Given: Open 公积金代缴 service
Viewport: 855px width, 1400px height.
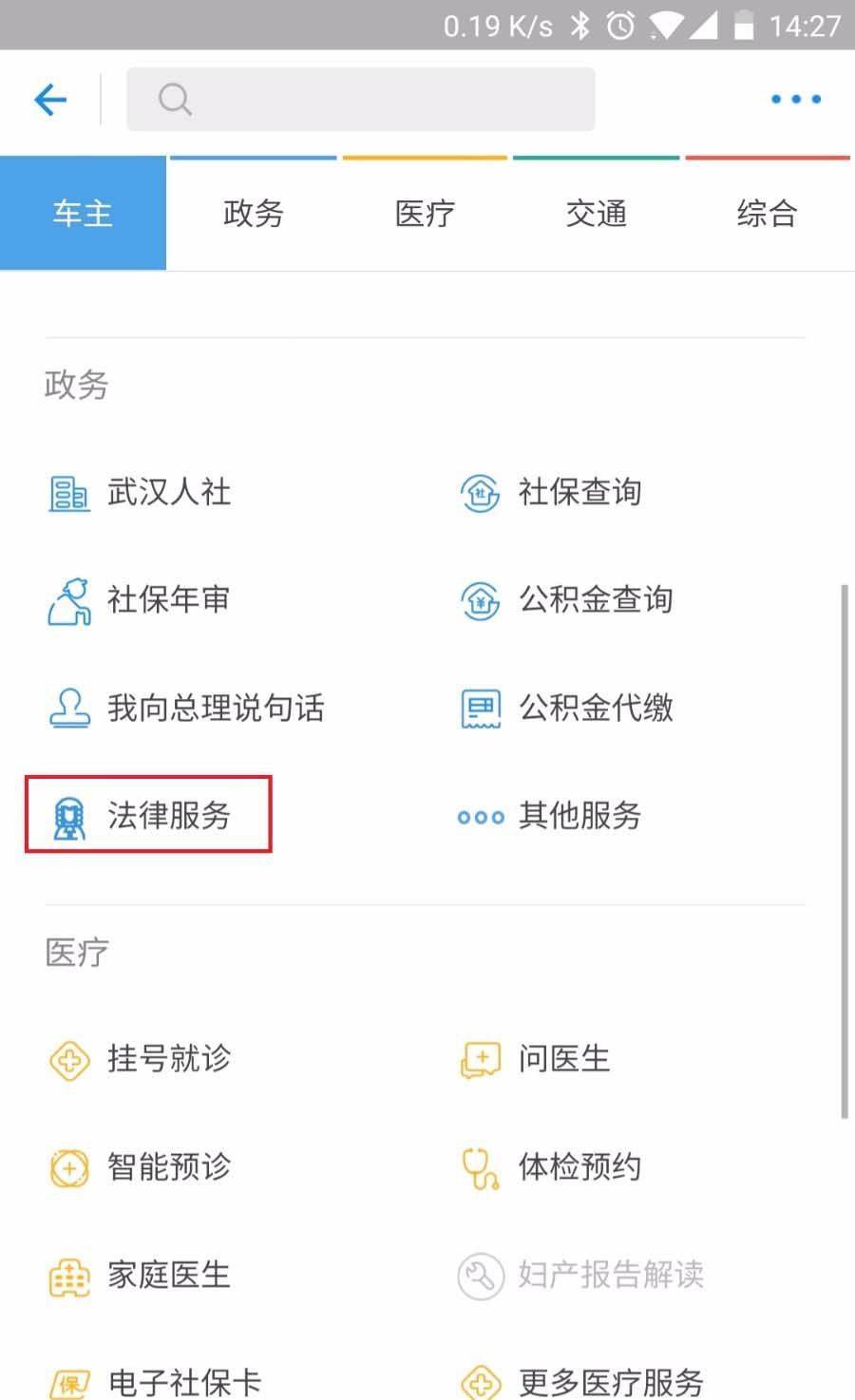Looking at the screenshot, I should 568,709.
